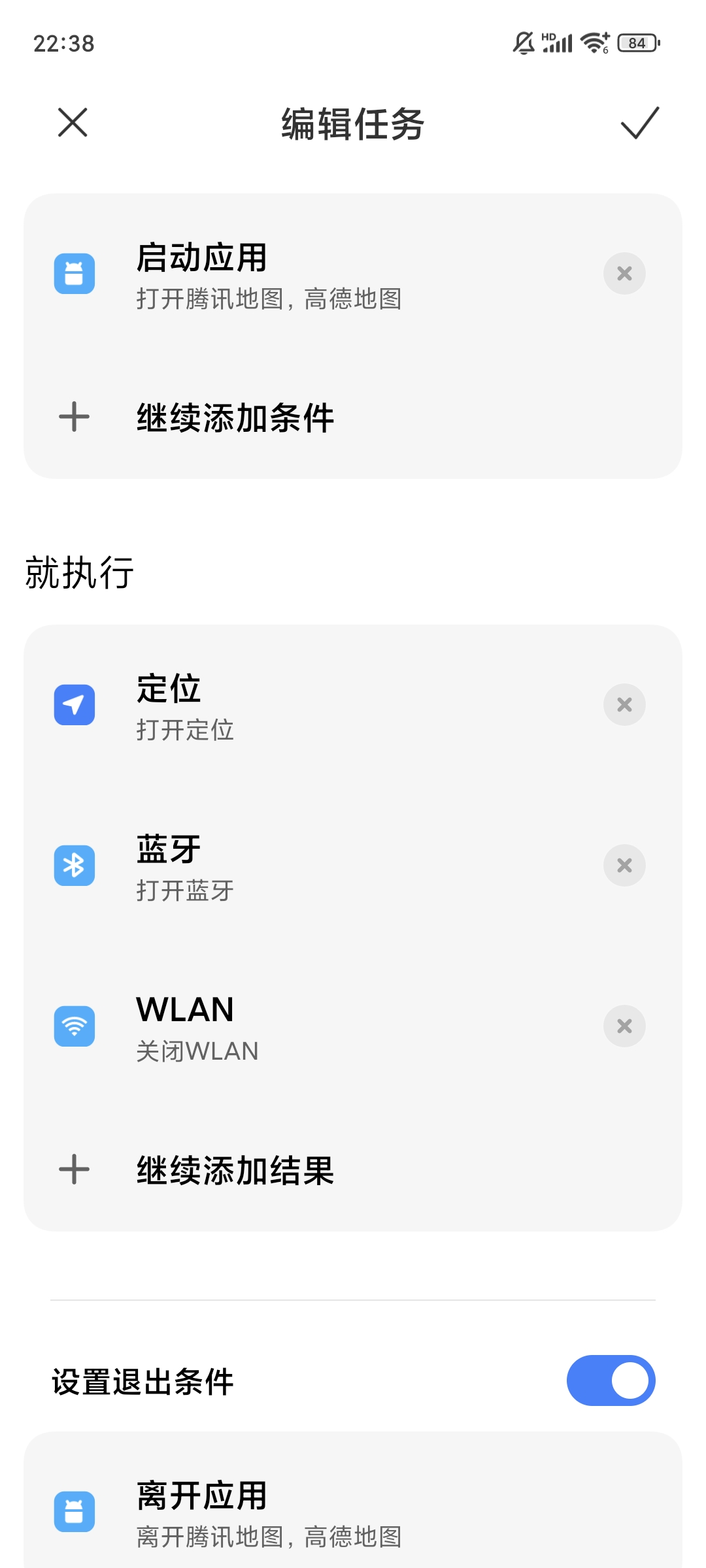Screen dimensions: 706x1568
Task: Open the WLAN action row
Action: coord(353,1027)
